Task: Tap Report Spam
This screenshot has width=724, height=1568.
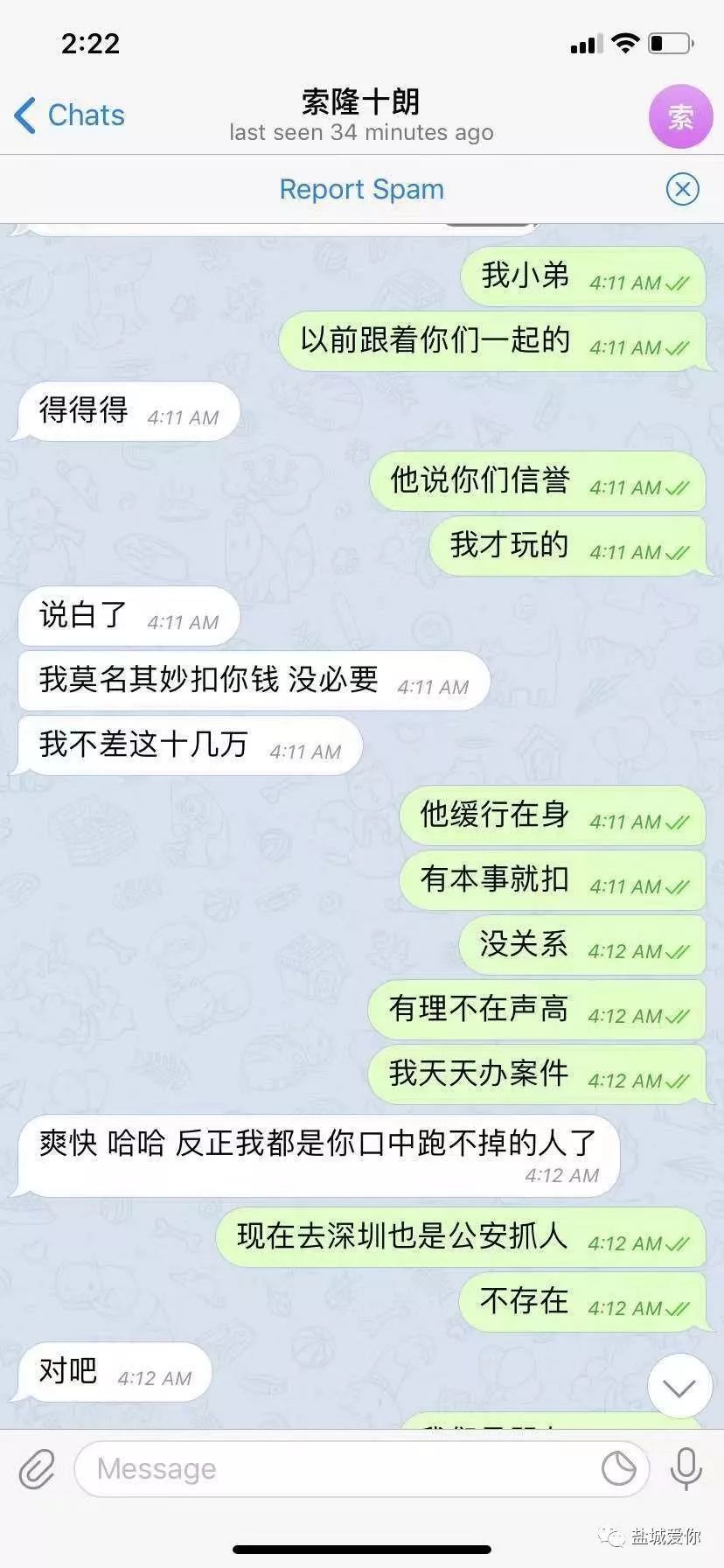Action: pyautogui.click(x=361, y=189)
